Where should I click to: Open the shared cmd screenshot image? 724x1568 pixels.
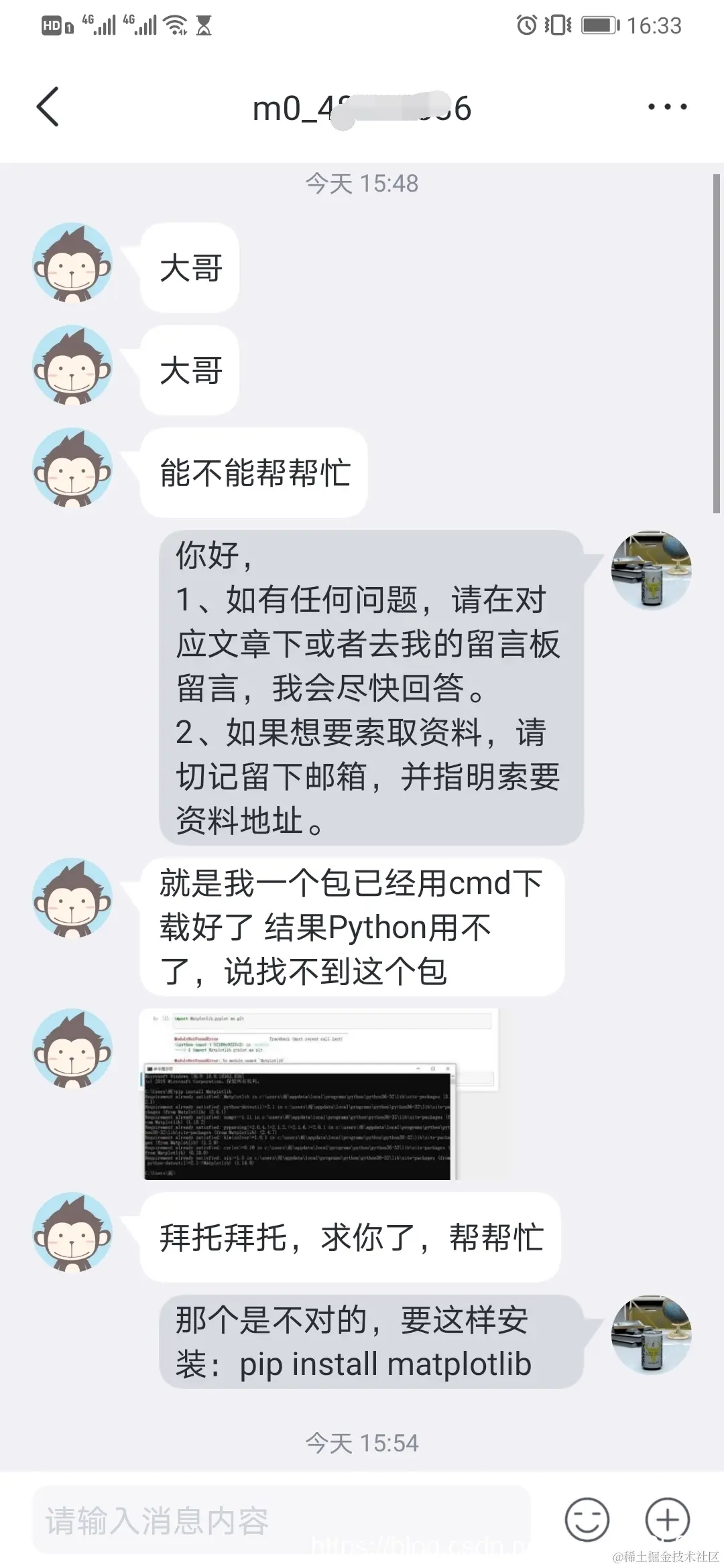tap(319, 1094)
